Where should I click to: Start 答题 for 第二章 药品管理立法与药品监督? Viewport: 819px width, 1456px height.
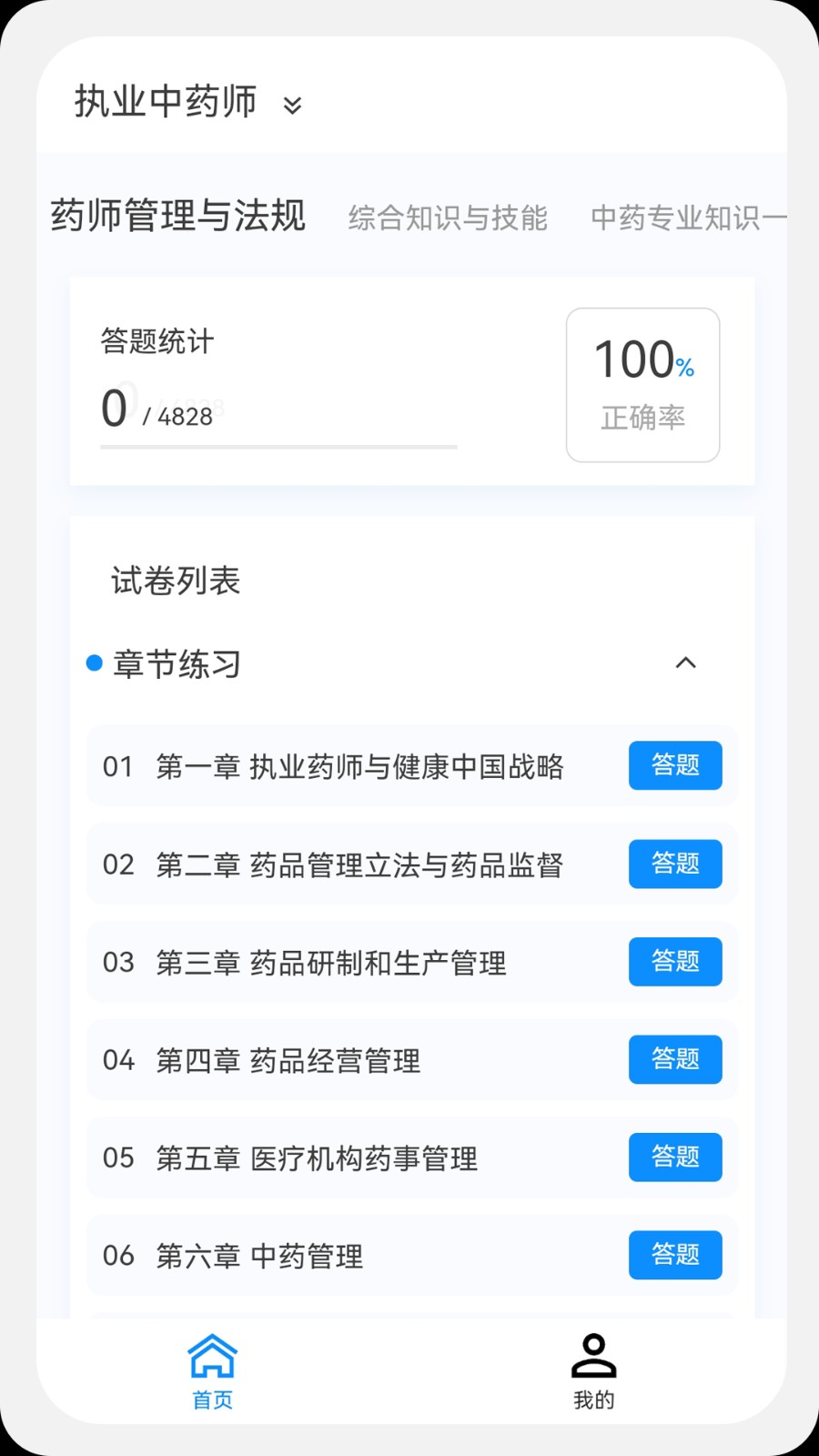pyautogui.click(x=675, y=864)
